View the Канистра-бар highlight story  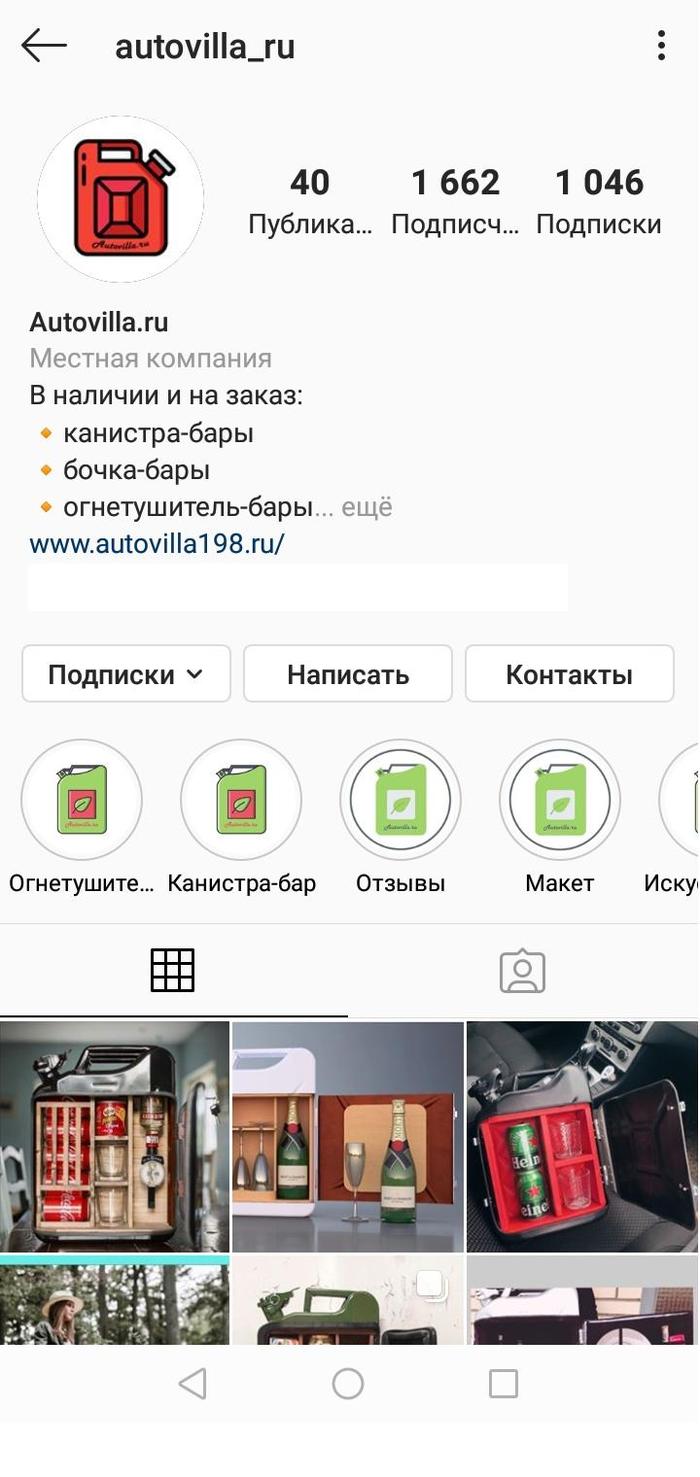point(241,801)
